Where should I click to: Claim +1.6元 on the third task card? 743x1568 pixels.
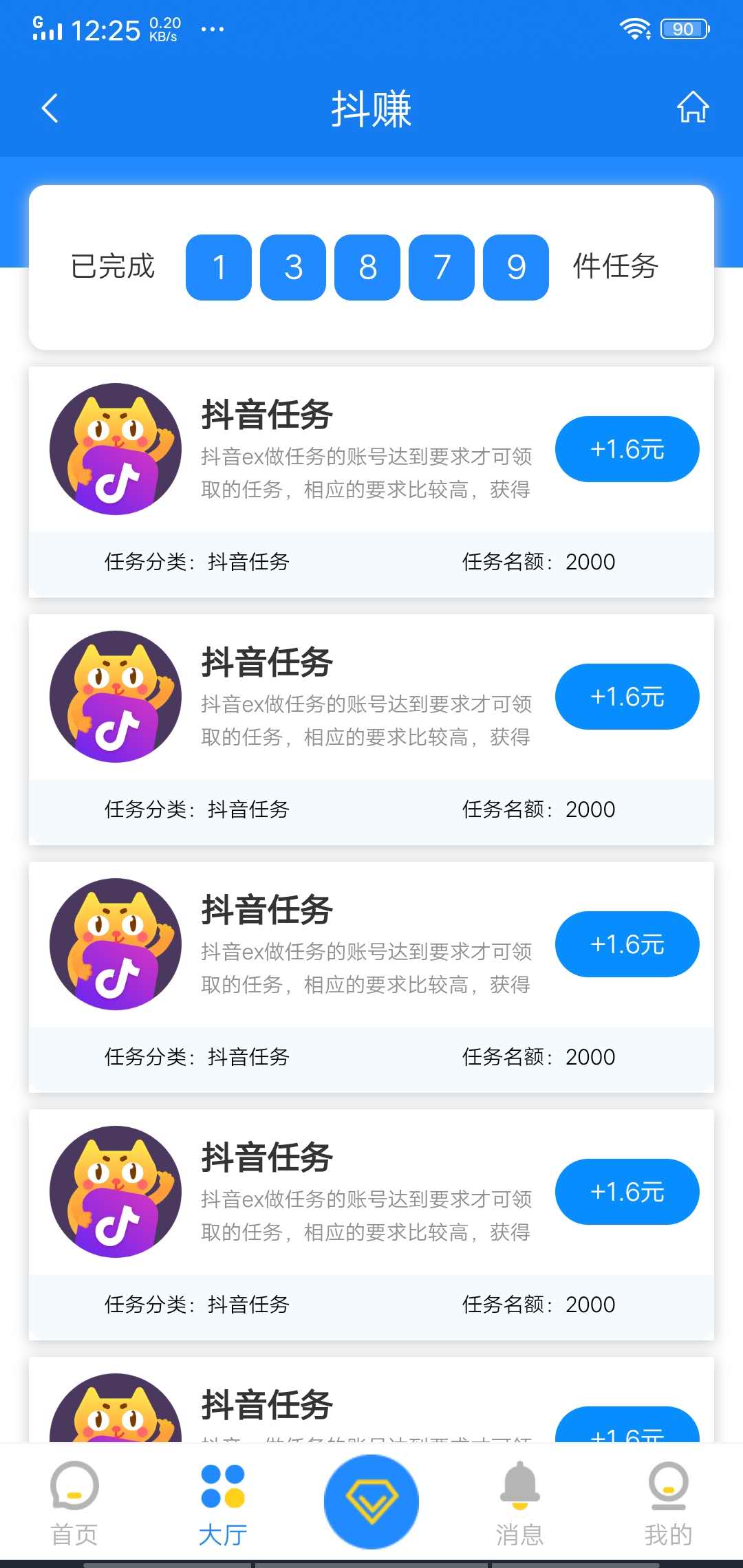coord(627,944)
